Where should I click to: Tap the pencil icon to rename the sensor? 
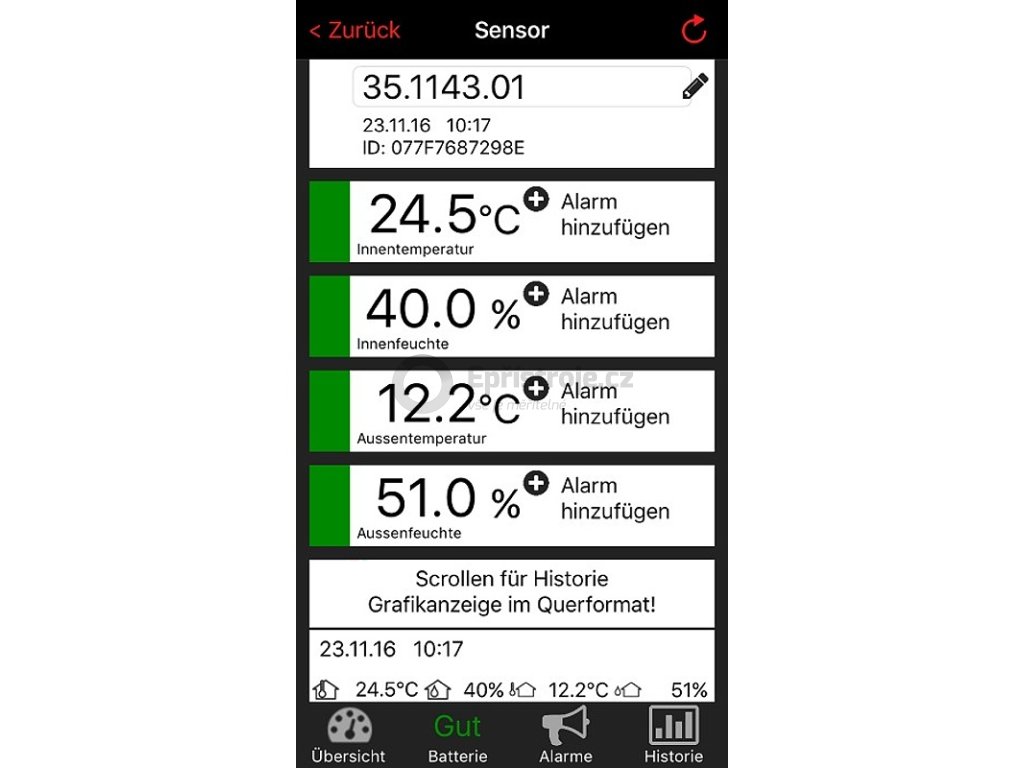695,86
